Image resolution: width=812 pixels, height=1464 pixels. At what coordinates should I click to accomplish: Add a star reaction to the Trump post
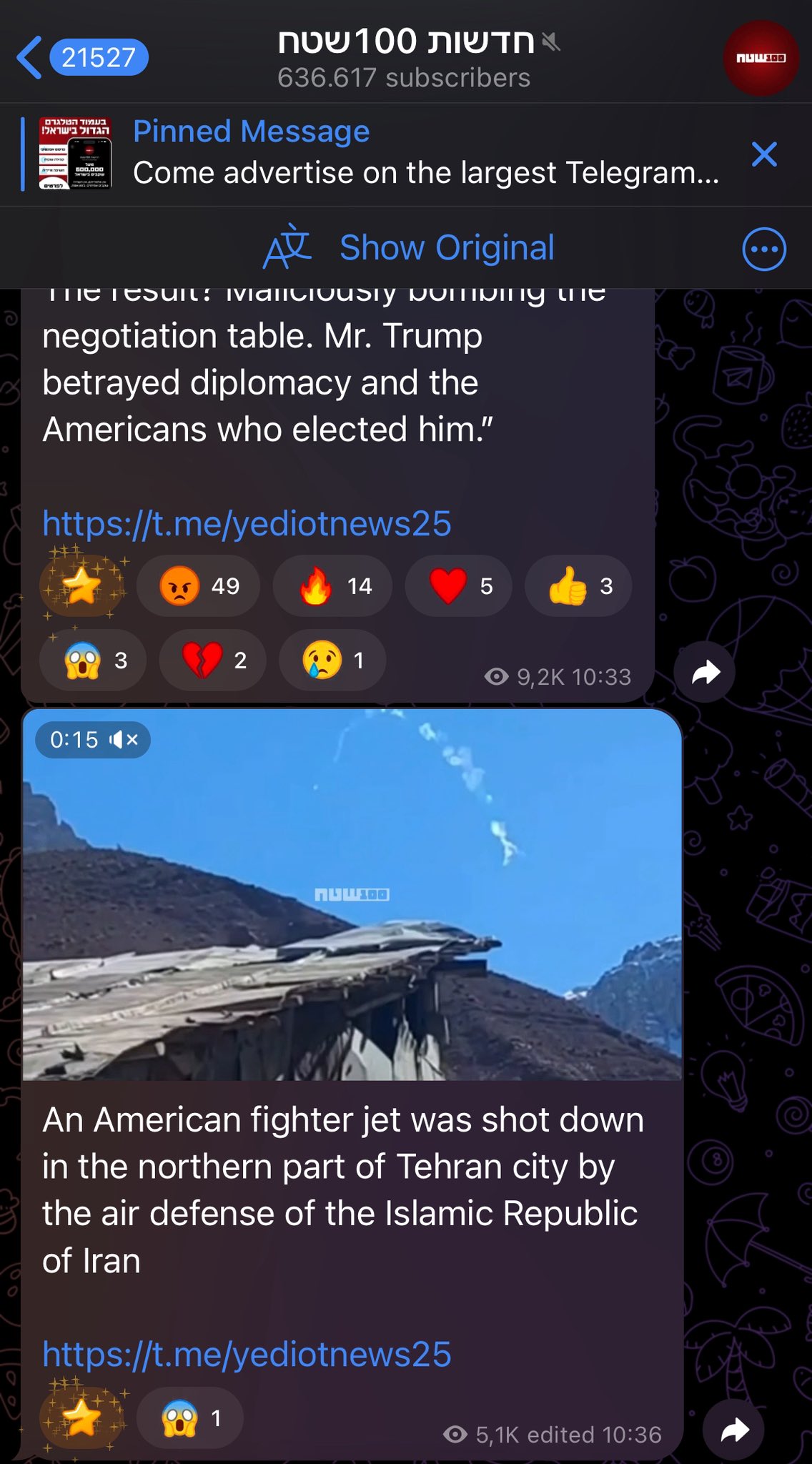pyautogui.click(x=82, y=586)
